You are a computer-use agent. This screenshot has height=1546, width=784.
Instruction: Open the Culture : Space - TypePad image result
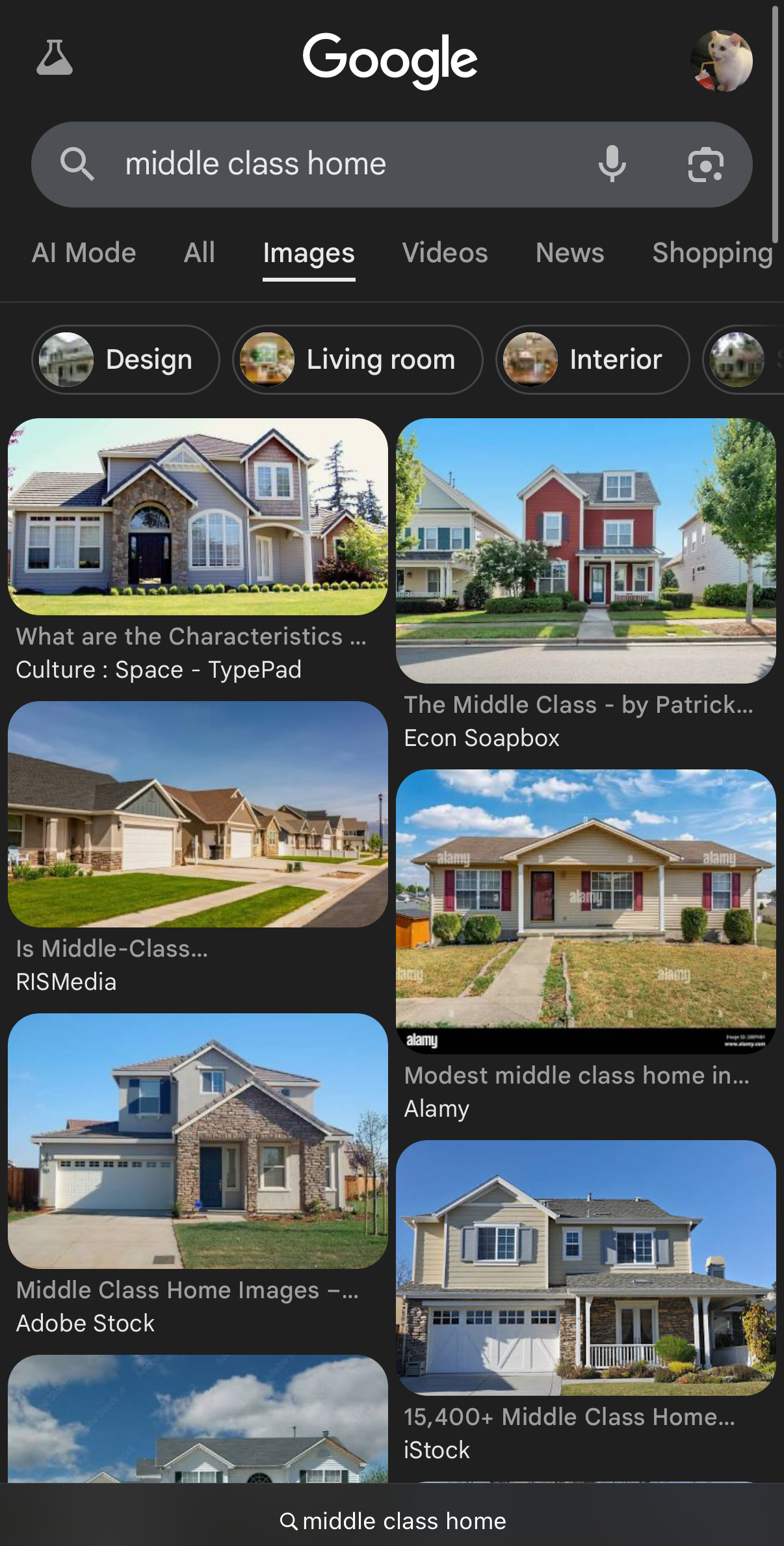(198, 517)
